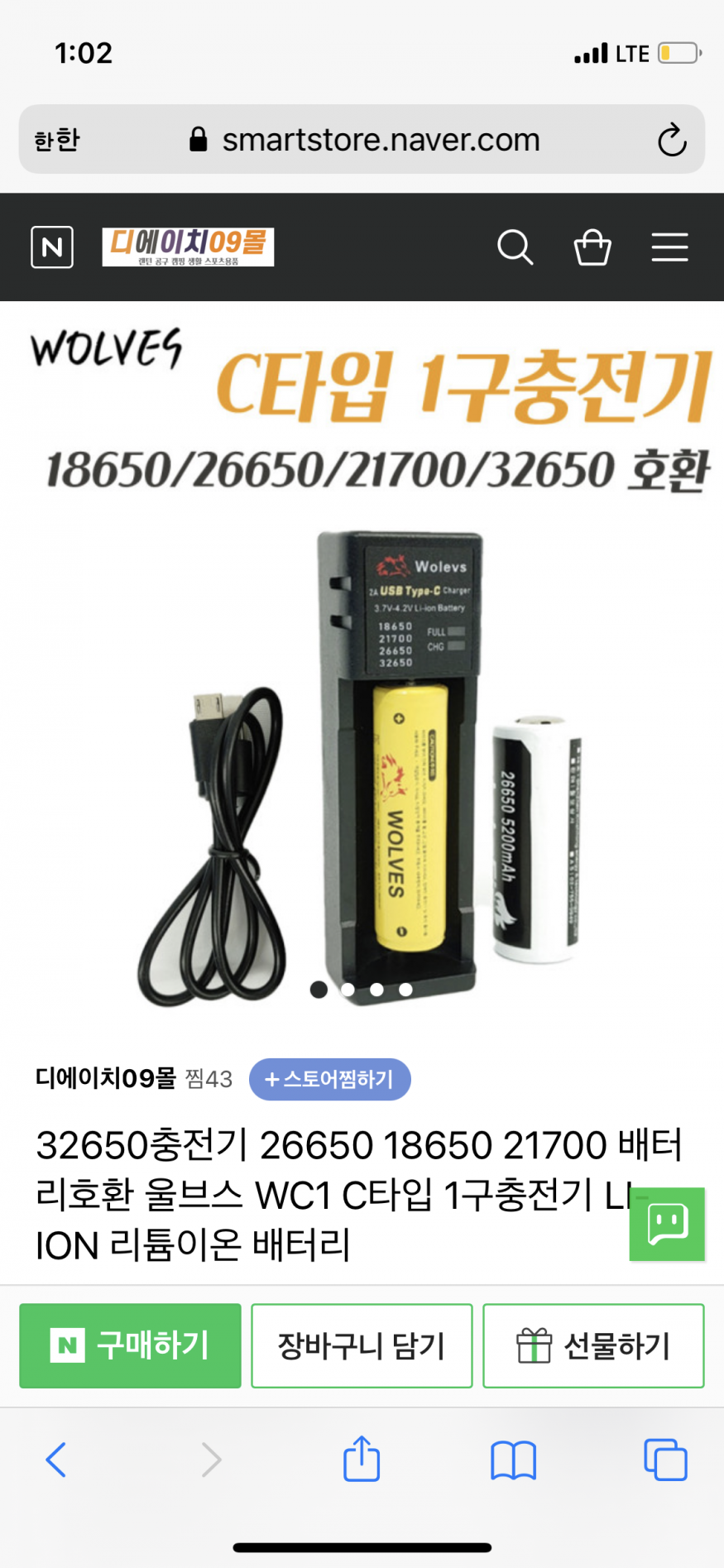The width and height of the screenshot is (724, 1568).
Task: Tap 장바구니 담기 to add to cart
Action: point(362,1345)
